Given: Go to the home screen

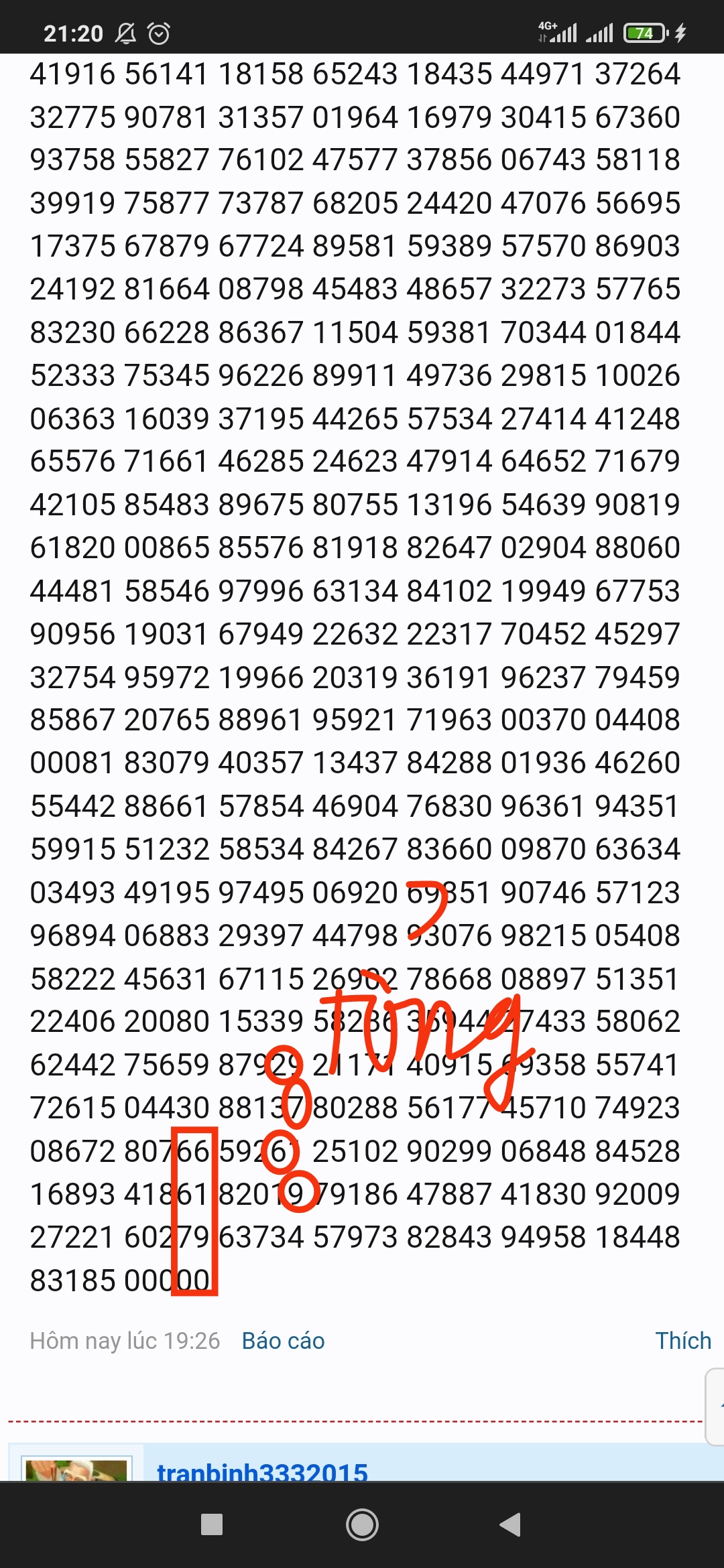Looking at the screenshot, I should 362,1524.
